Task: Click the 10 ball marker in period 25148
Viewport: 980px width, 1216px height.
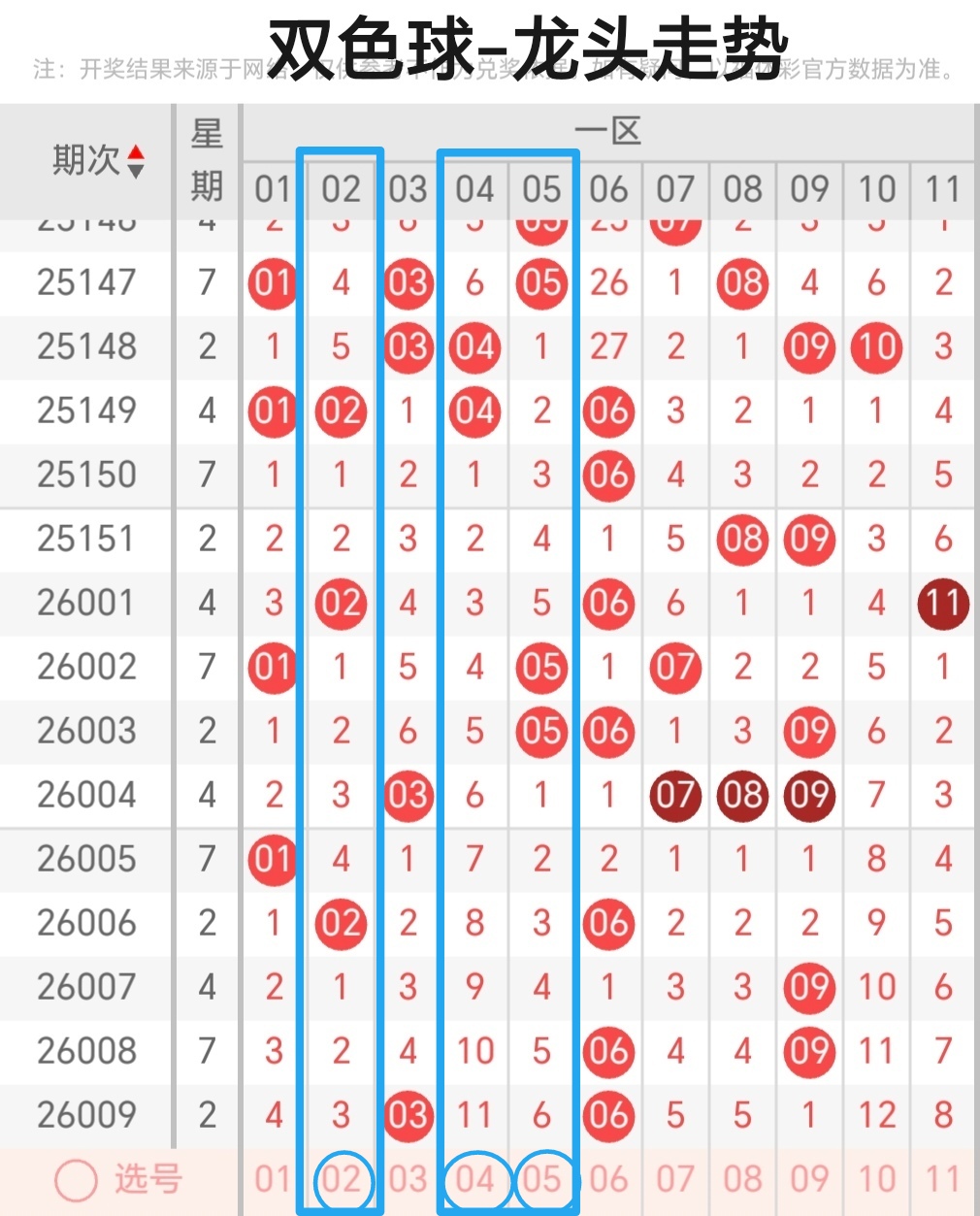Action: [x=875, y=347]
